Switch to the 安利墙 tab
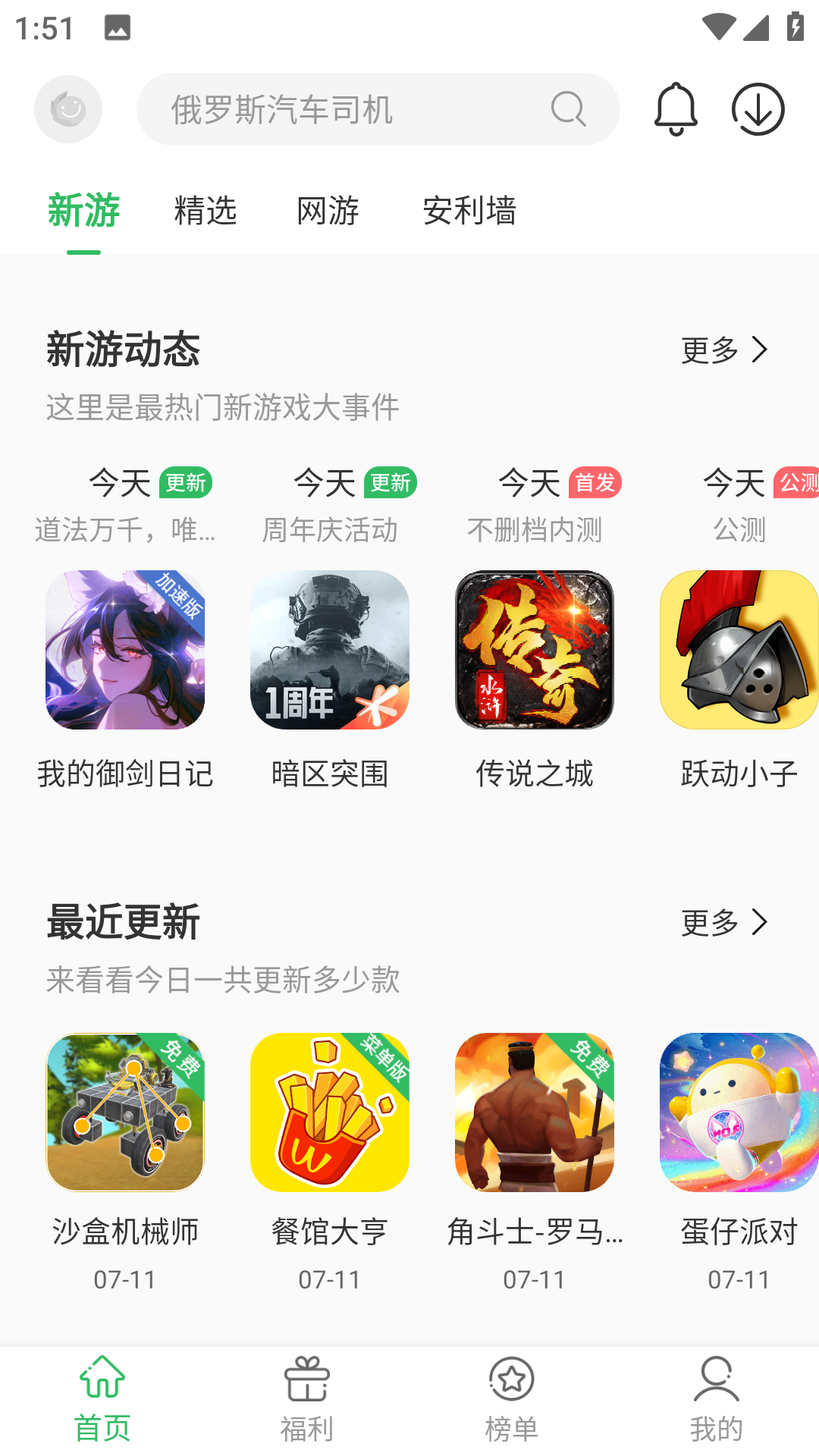Viewport: 819px width, 1456px height. [469, 210]
